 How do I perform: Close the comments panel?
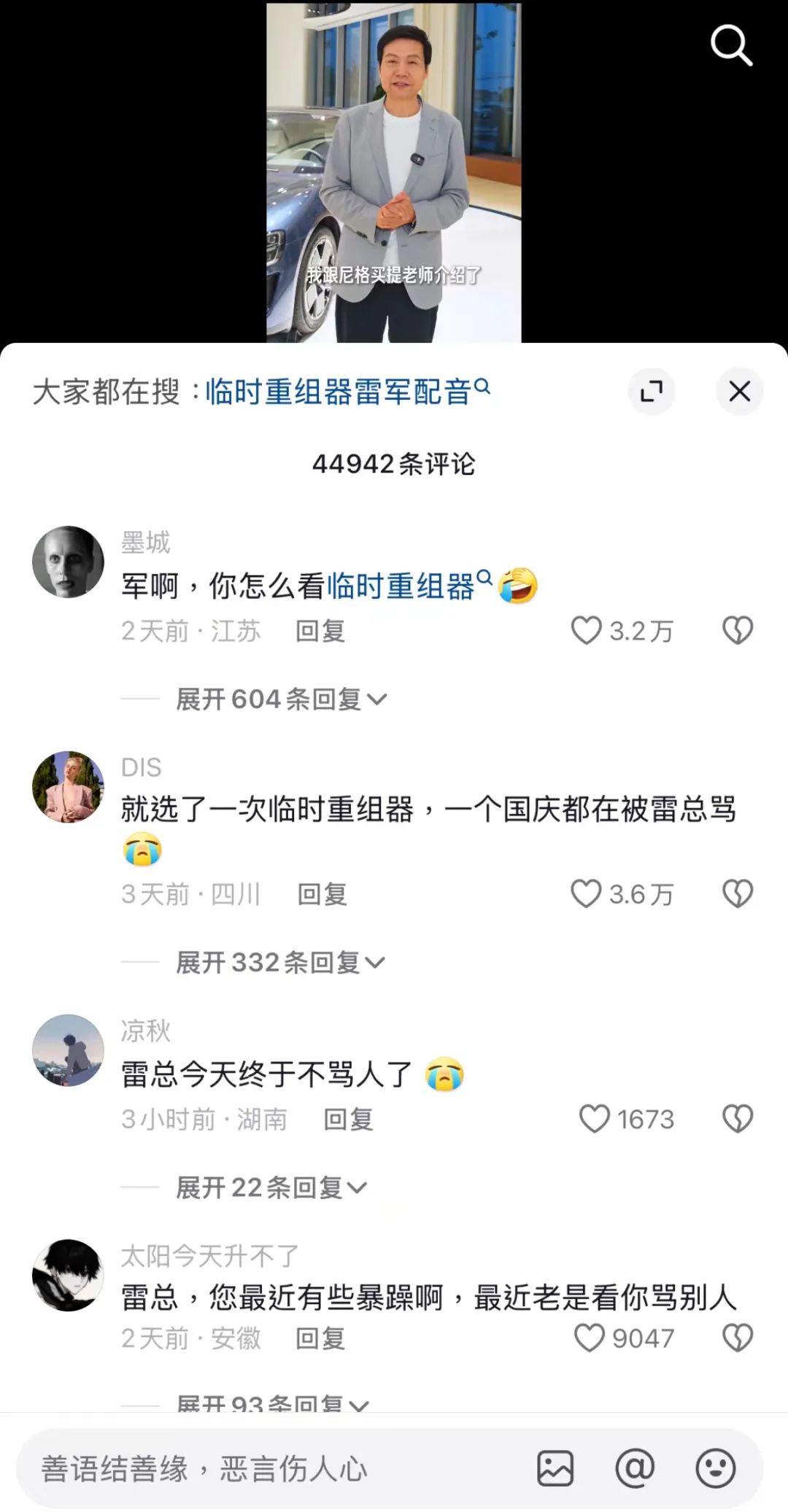(x=739, y=392)
